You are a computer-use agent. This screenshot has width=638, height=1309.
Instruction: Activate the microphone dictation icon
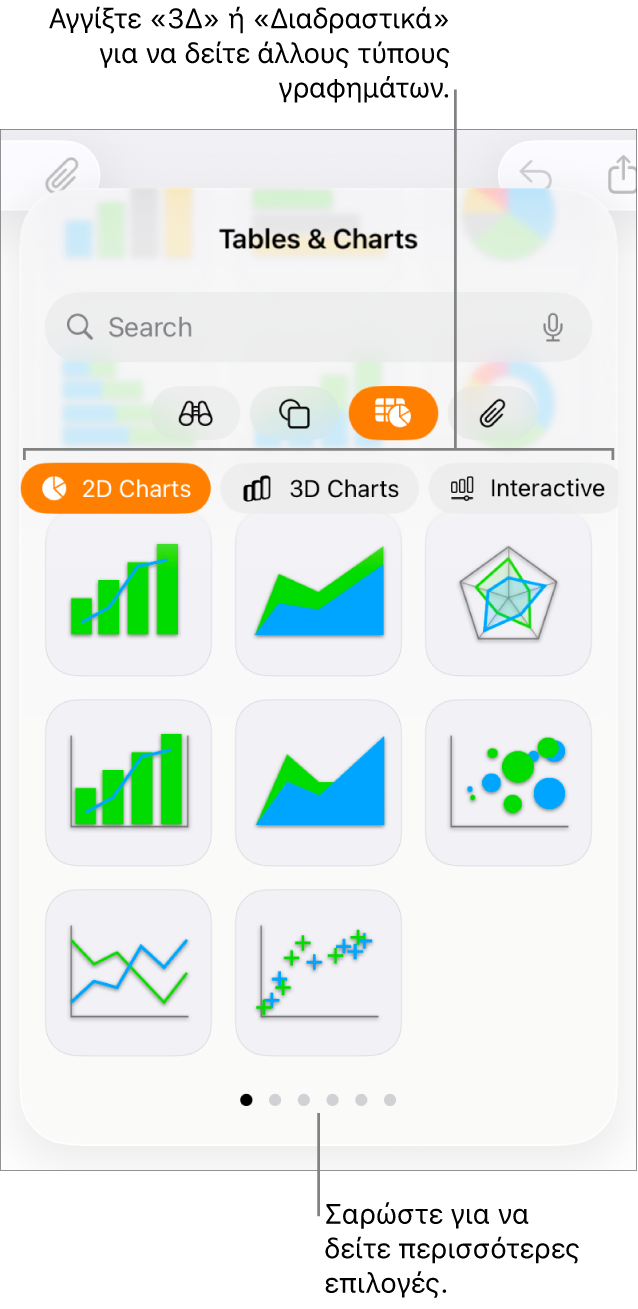552,327
